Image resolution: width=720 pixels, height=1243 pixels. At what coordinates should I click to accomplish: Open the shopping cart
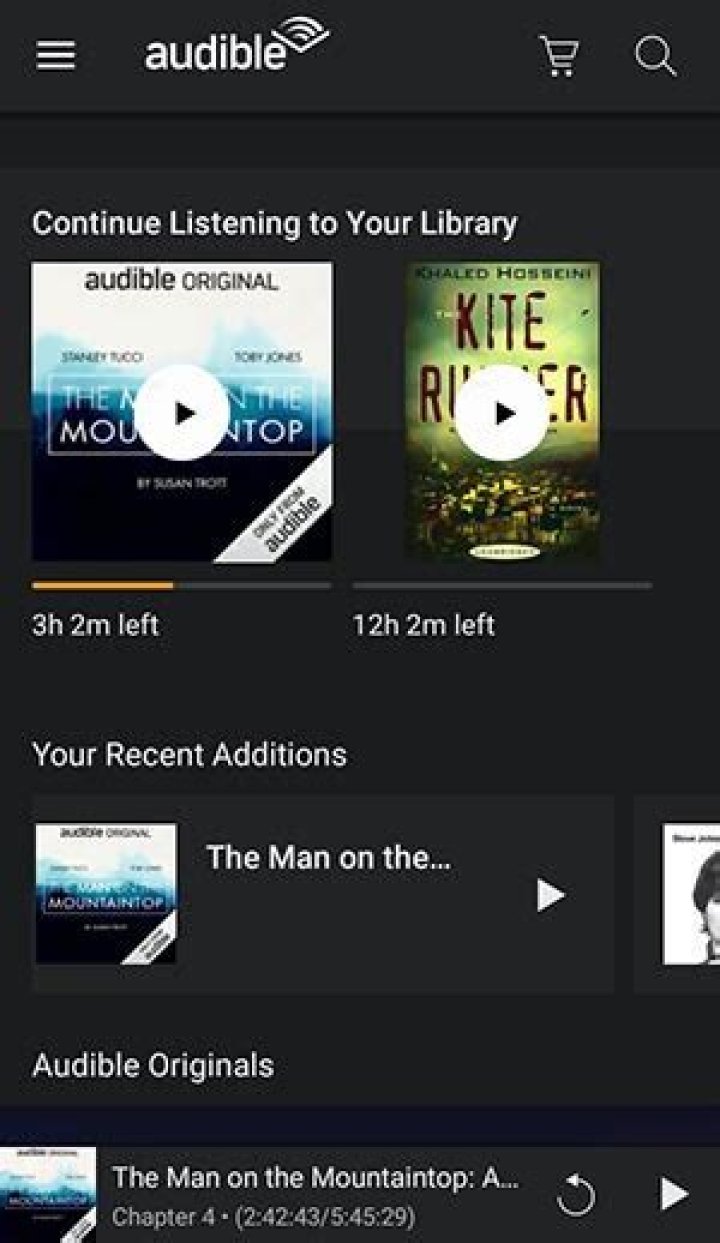(x=560, y=55)
